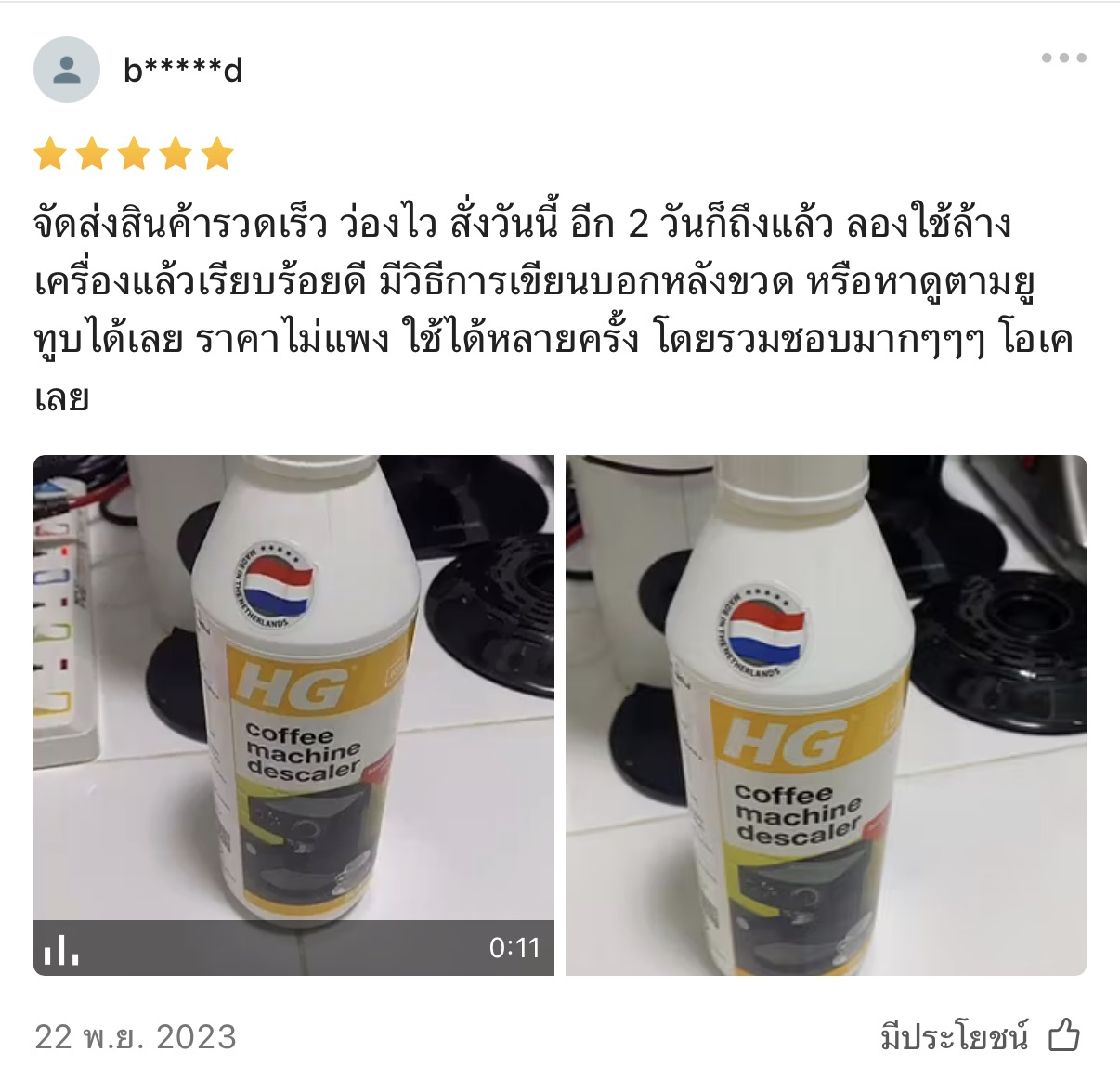Viewport: 1120px width, 1091px height.
Task: Play the 0:11 review video
Action: pos(293,715)
